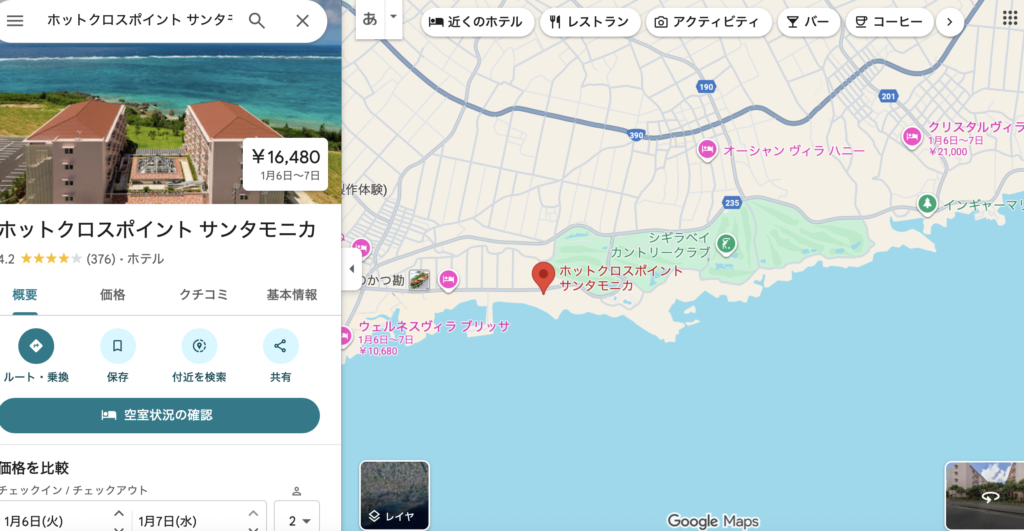Open the レイヤ map layers tile
This screenshot has width=1024, height=531.
click(x=394, y=495)
